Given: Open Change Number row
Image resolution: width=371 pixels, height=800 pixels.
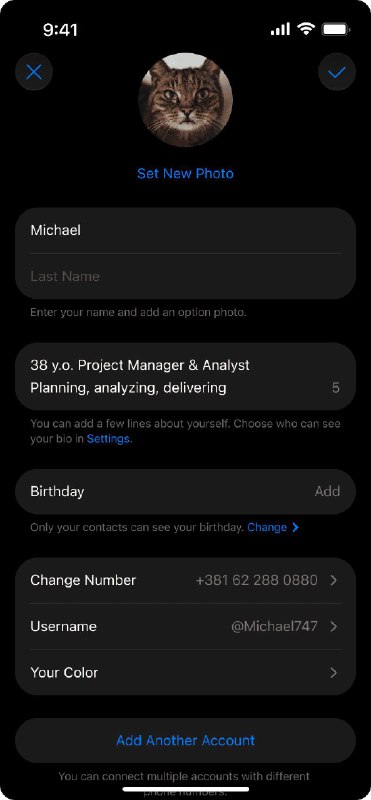Looking at the screenshot, I should coord(185,581).
